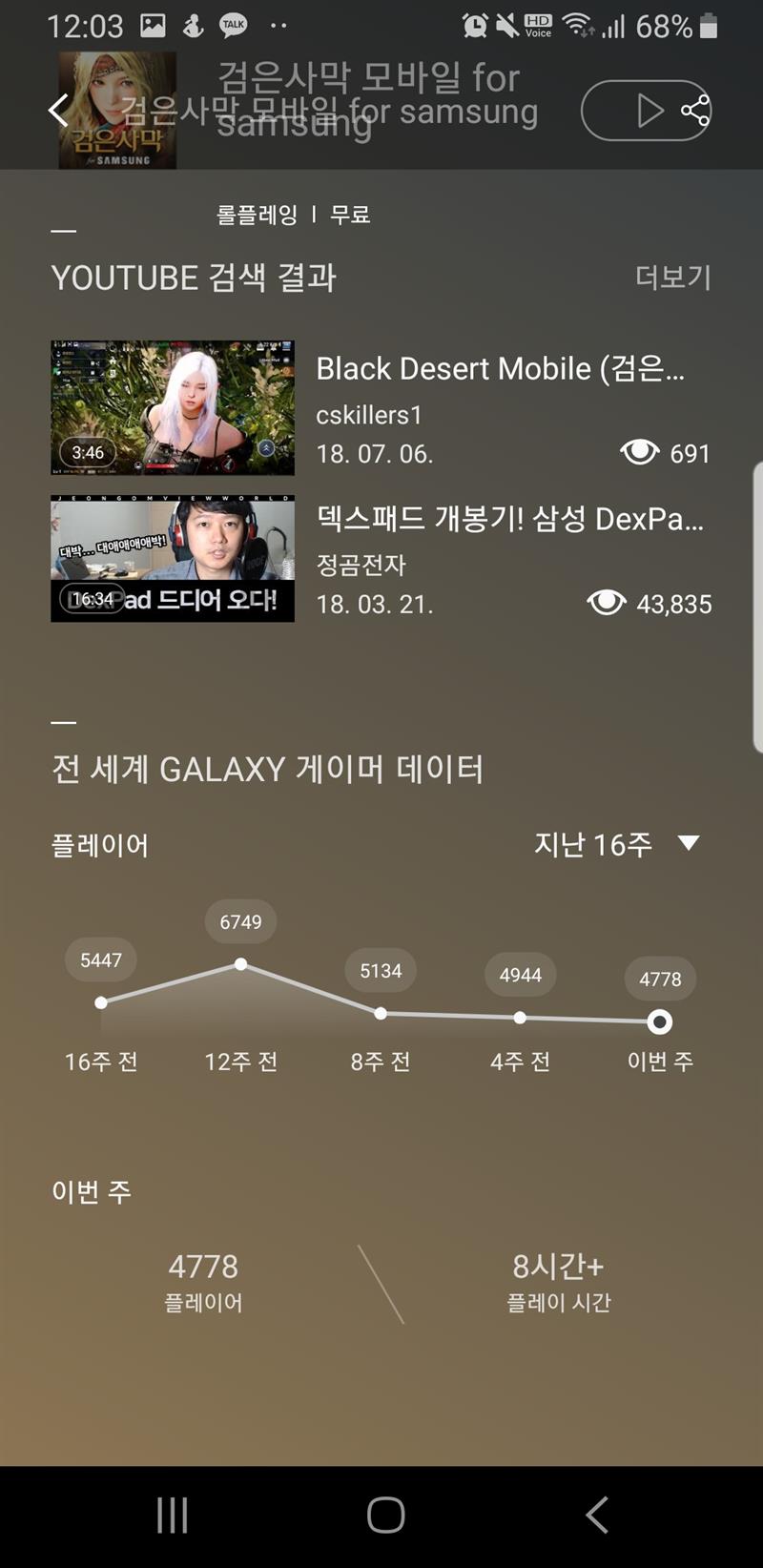The height and width of the screenshot is (1568, 763).
Task: Tap the play button in header
Action: click(x=649, y=111)
